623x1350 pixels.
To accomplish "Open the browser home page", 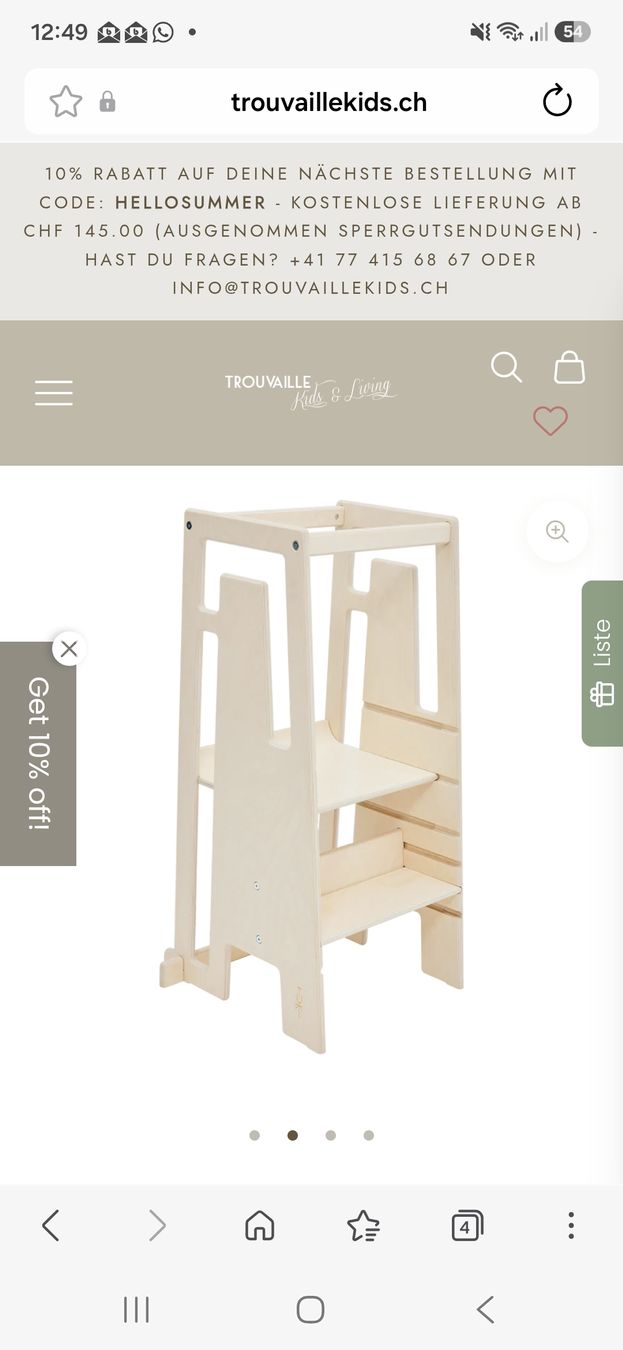I will 260,1225.
